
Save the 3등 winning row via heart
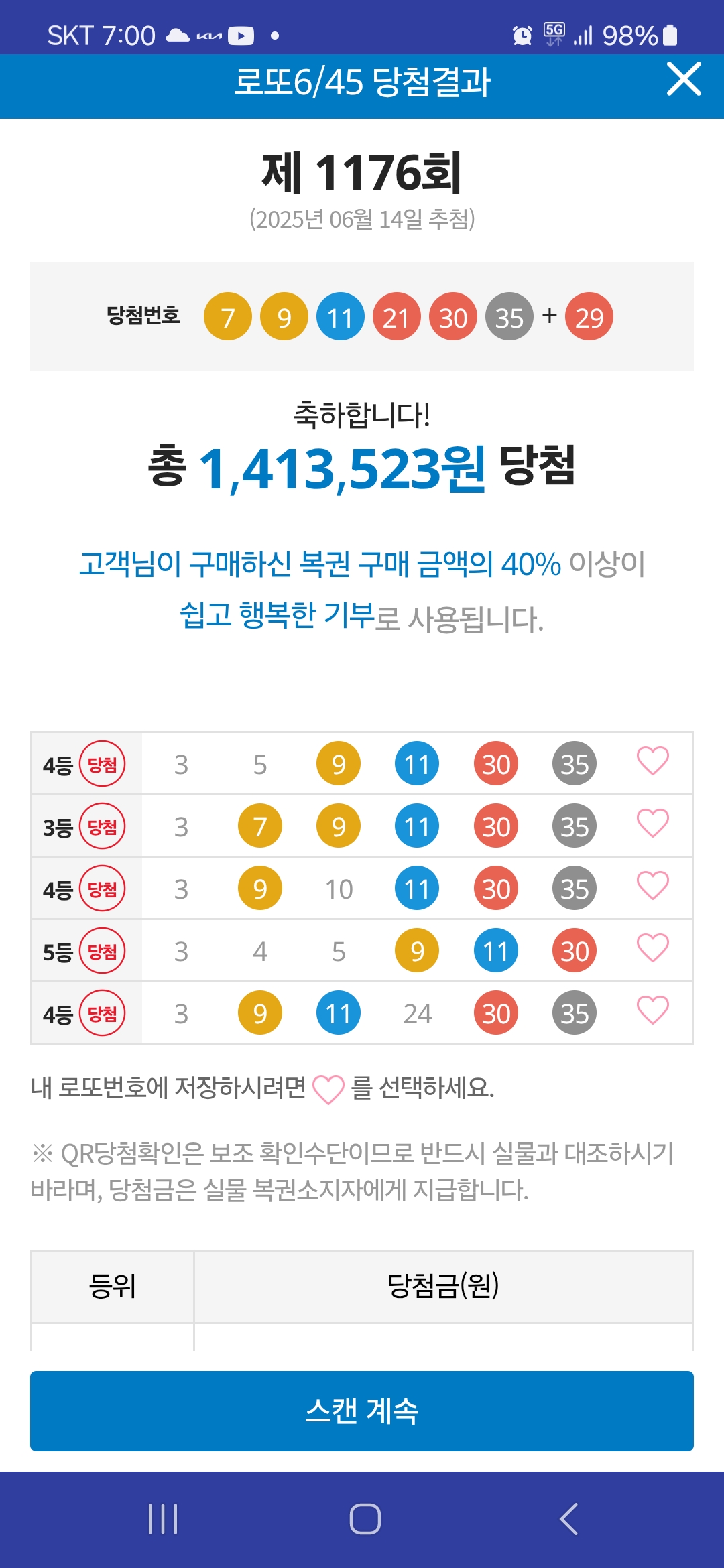652,824
